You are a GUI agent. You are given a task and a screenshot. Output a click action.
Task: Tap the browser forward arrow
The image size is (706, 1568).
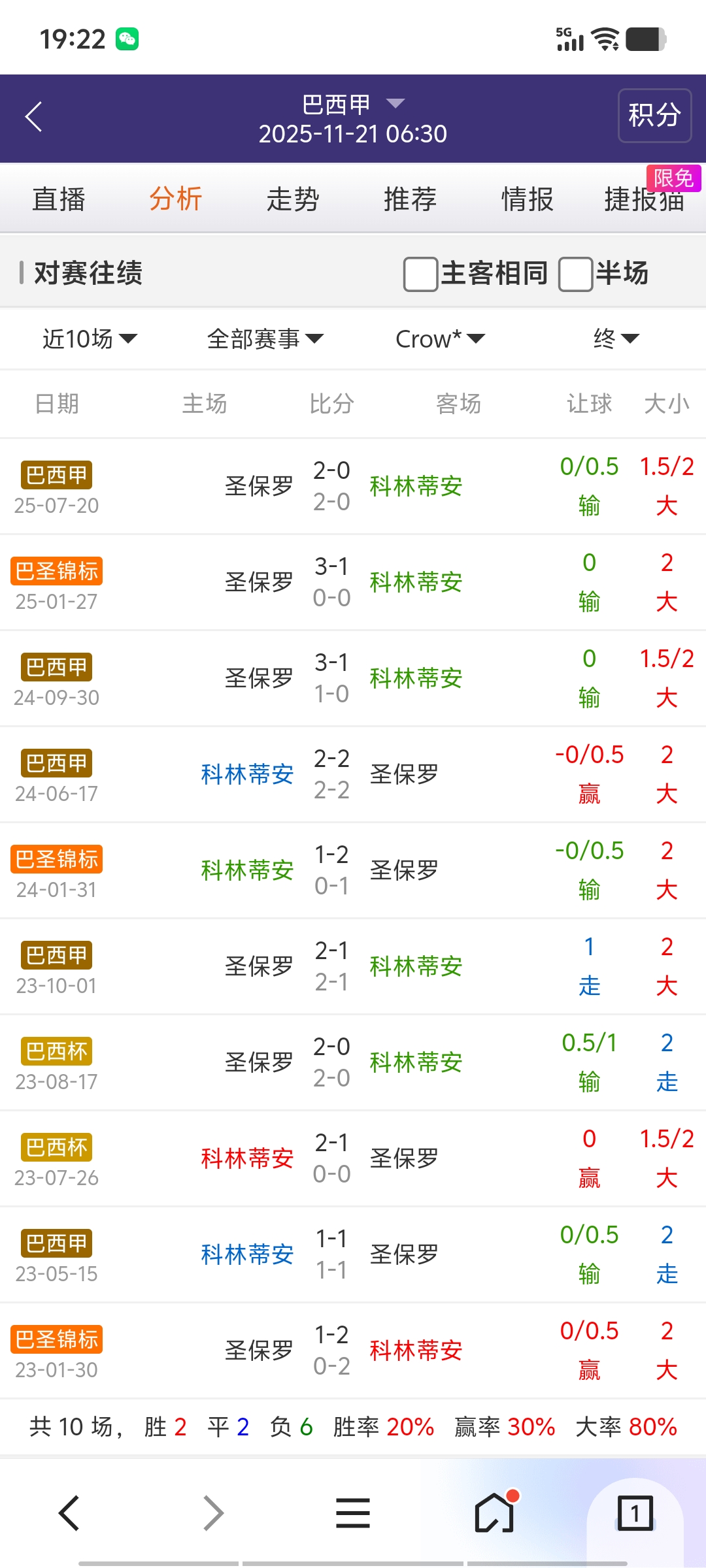213,1513
